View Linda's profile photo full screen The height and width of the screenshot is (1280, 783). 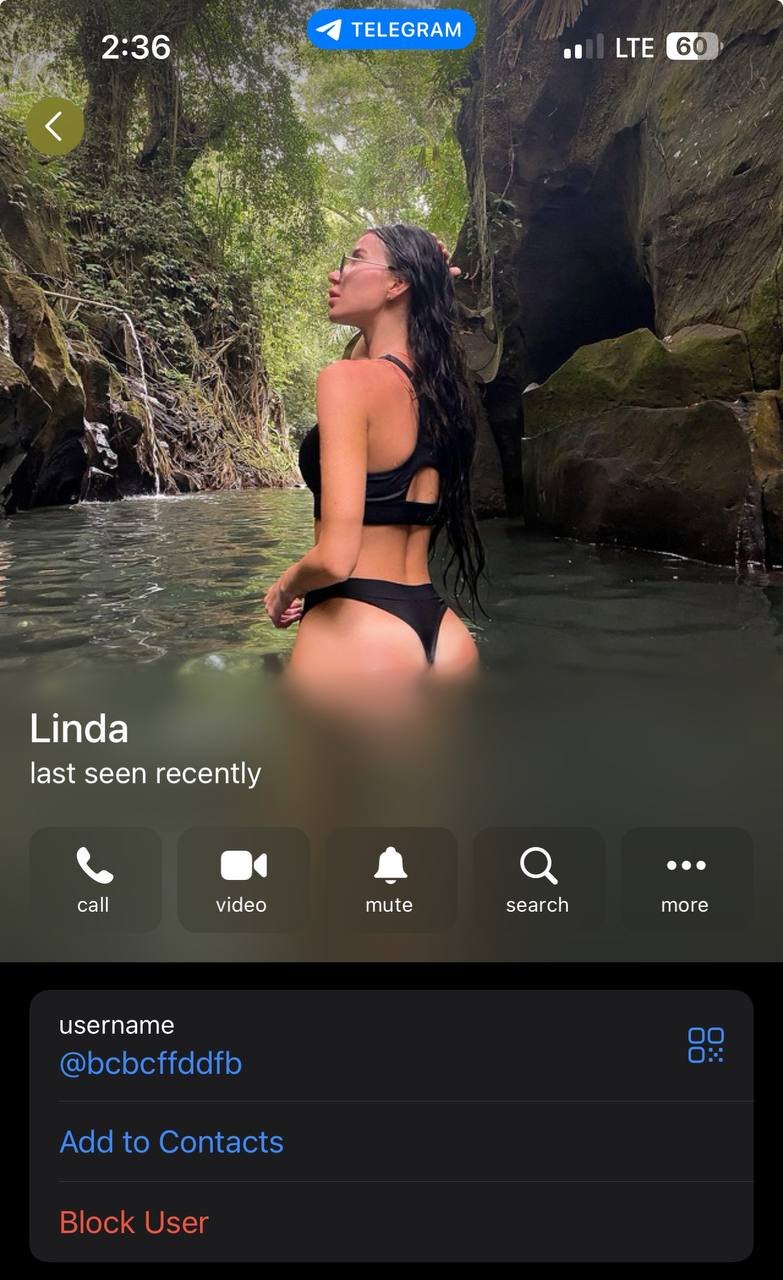pyautogui.click(x=390, y=400)
